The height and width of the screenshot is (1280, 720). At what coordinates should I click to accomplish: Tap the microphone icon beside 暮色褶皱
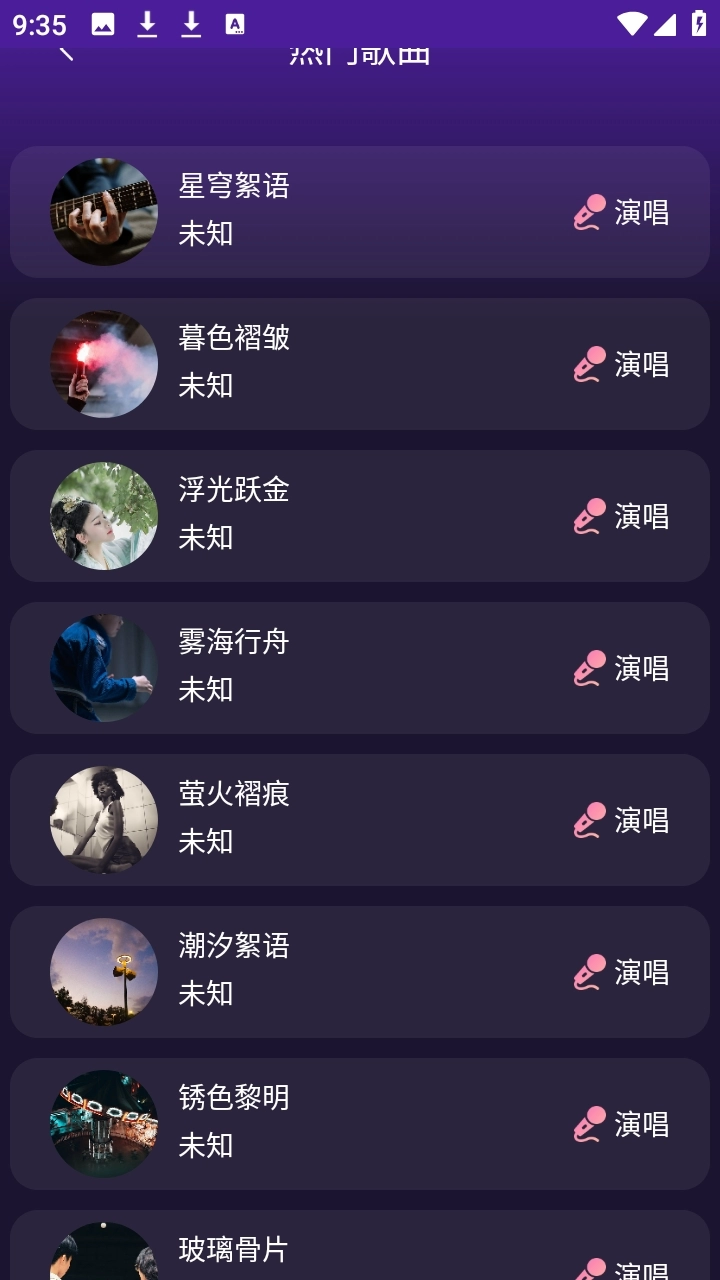pyautogui.click(x=590, y=364)
